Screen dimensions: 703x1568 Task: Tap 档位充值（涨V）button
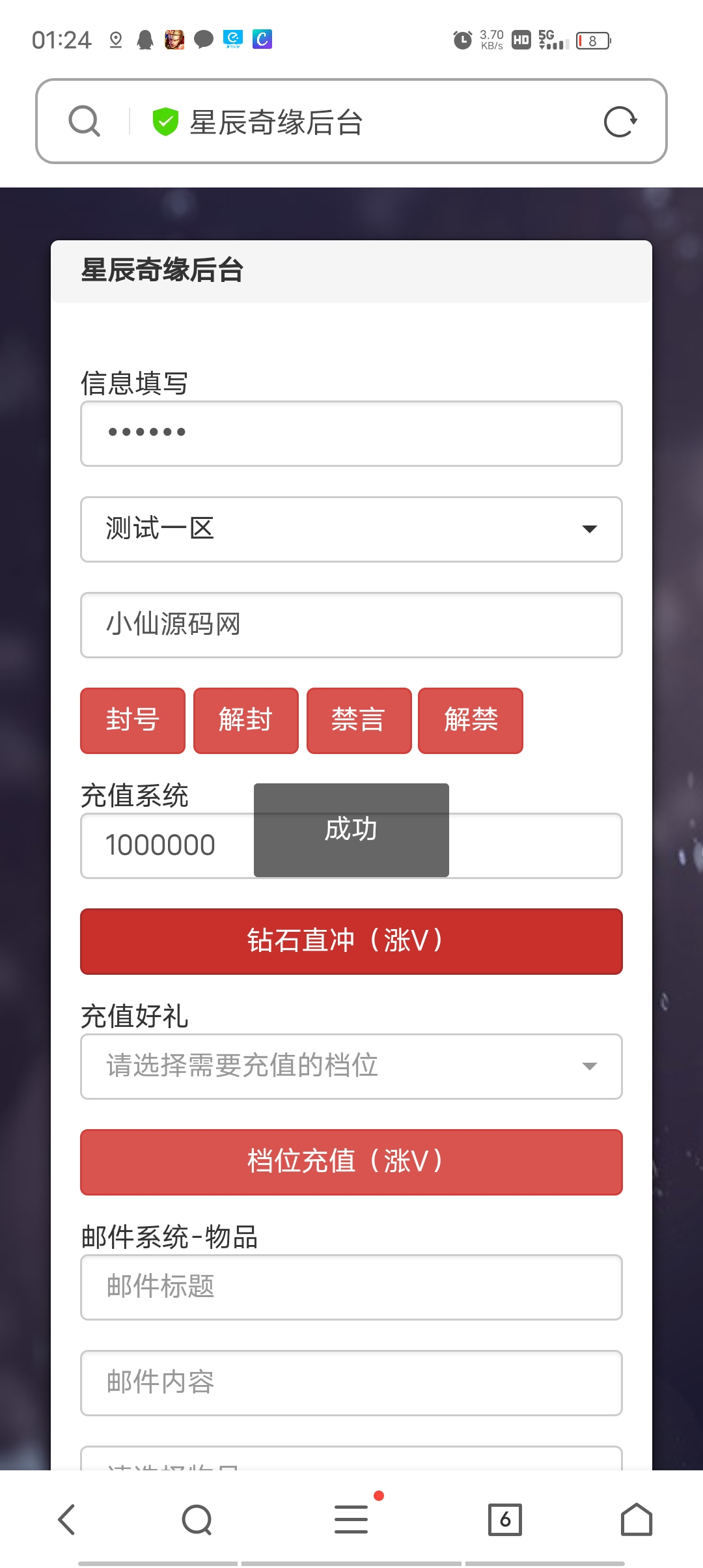point(351,1162)
